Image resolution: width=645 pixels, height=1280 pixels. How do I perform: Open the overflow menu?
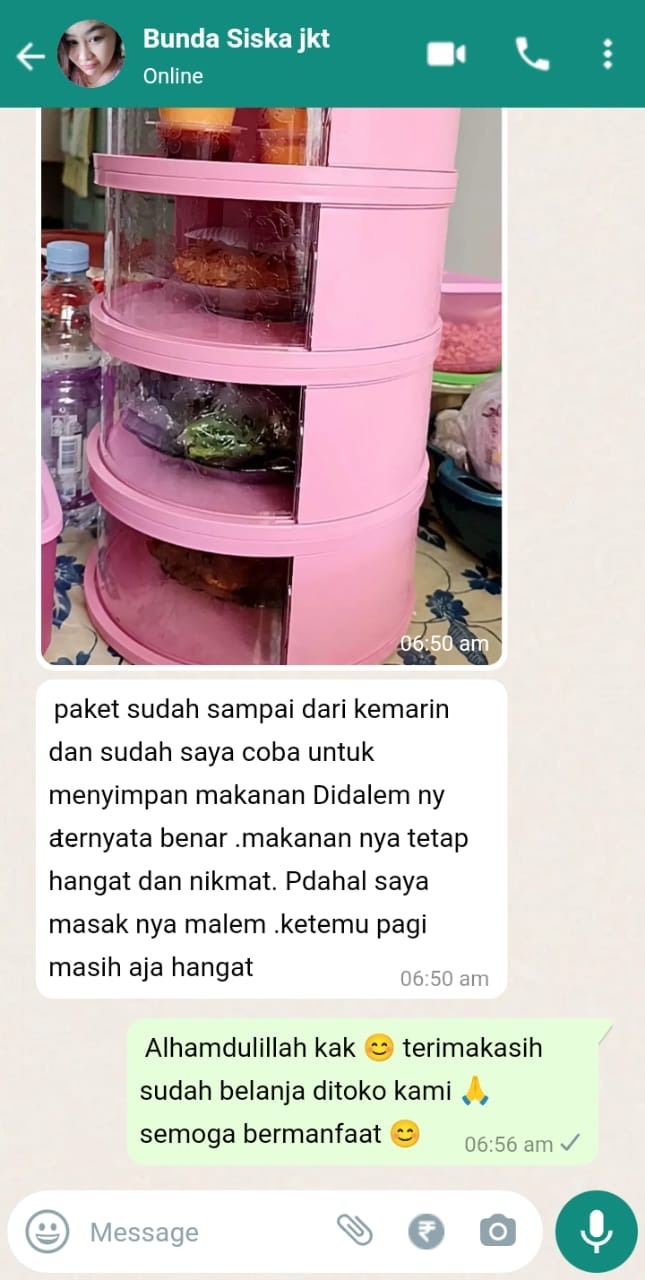click(607, 54)
